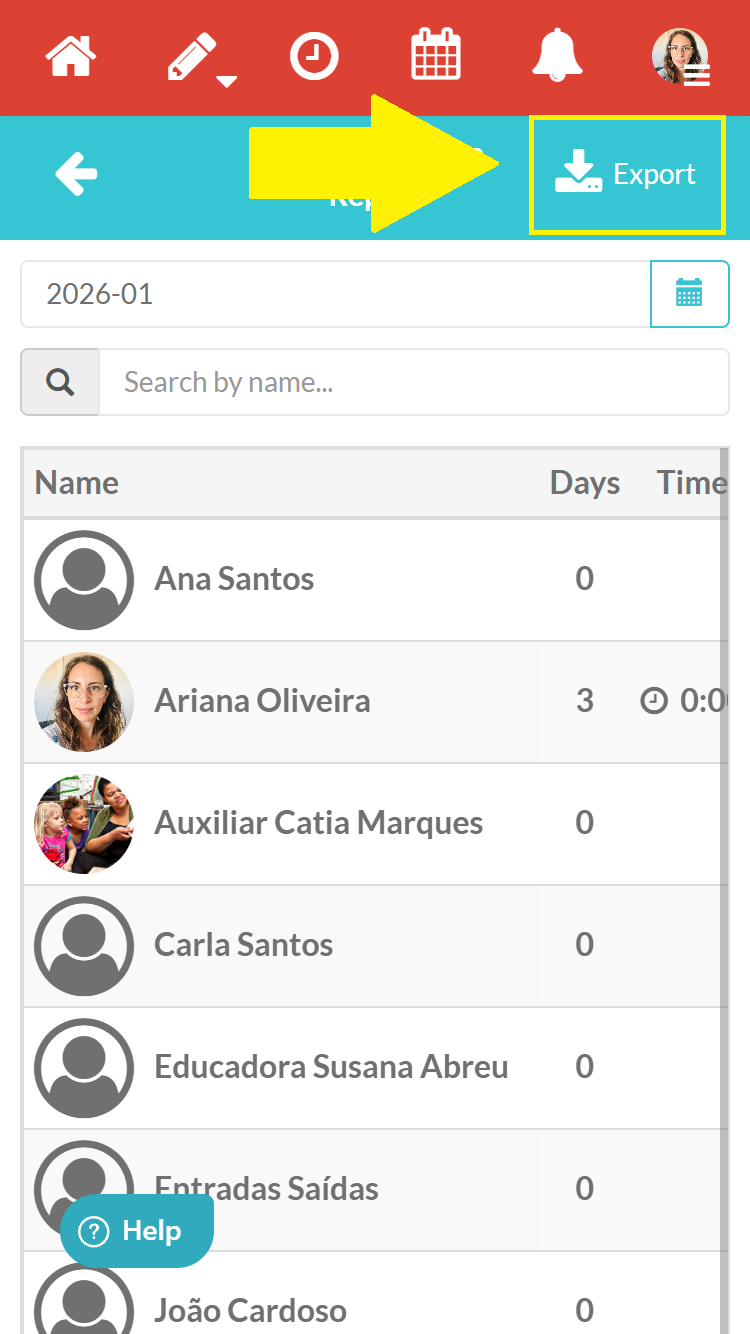Open the pencil edit menu
750x1334 pixels.
[195, 58]
